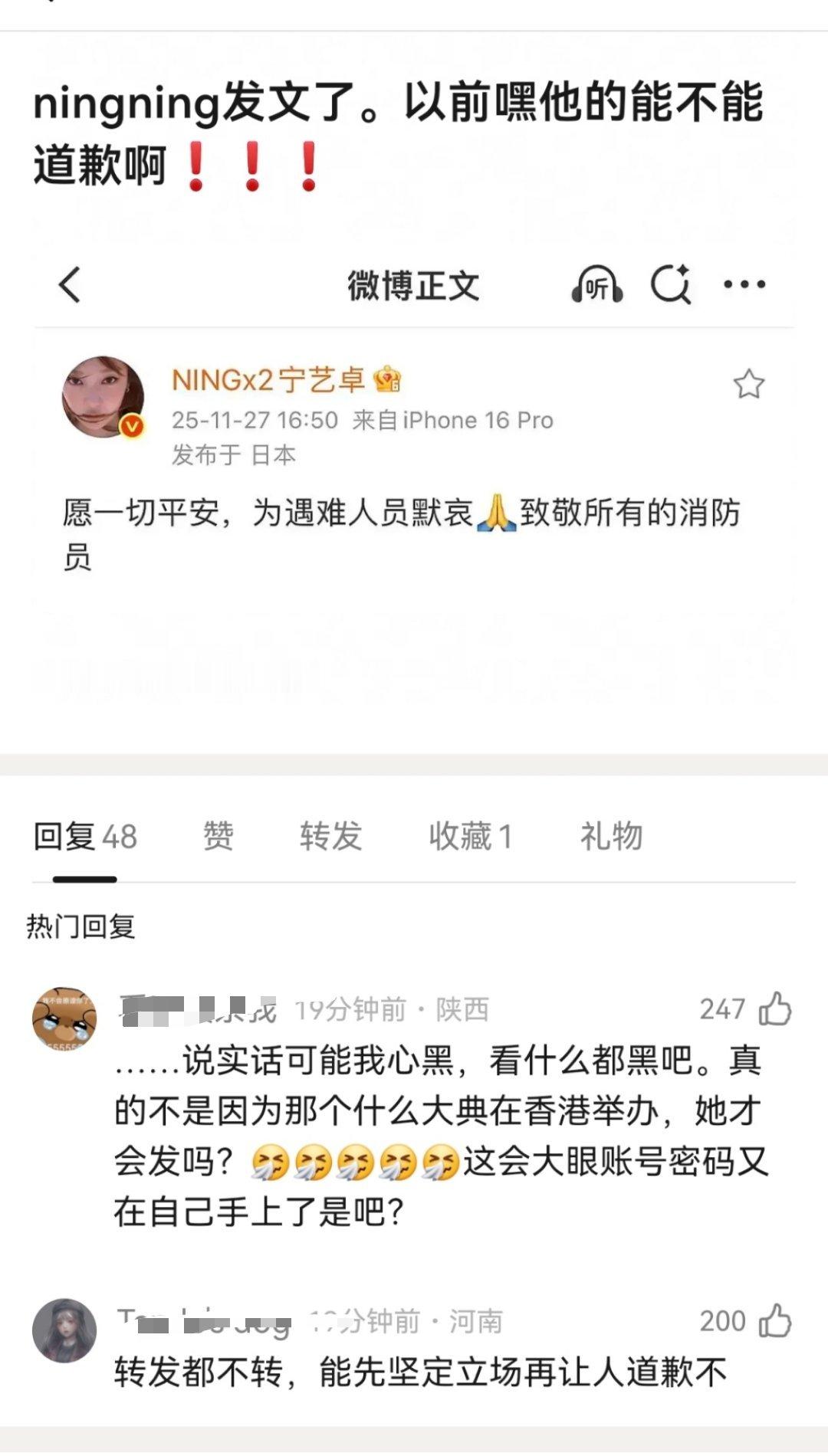Click the 25-11-27 16:50 timestamp

[x=255, y=420]
